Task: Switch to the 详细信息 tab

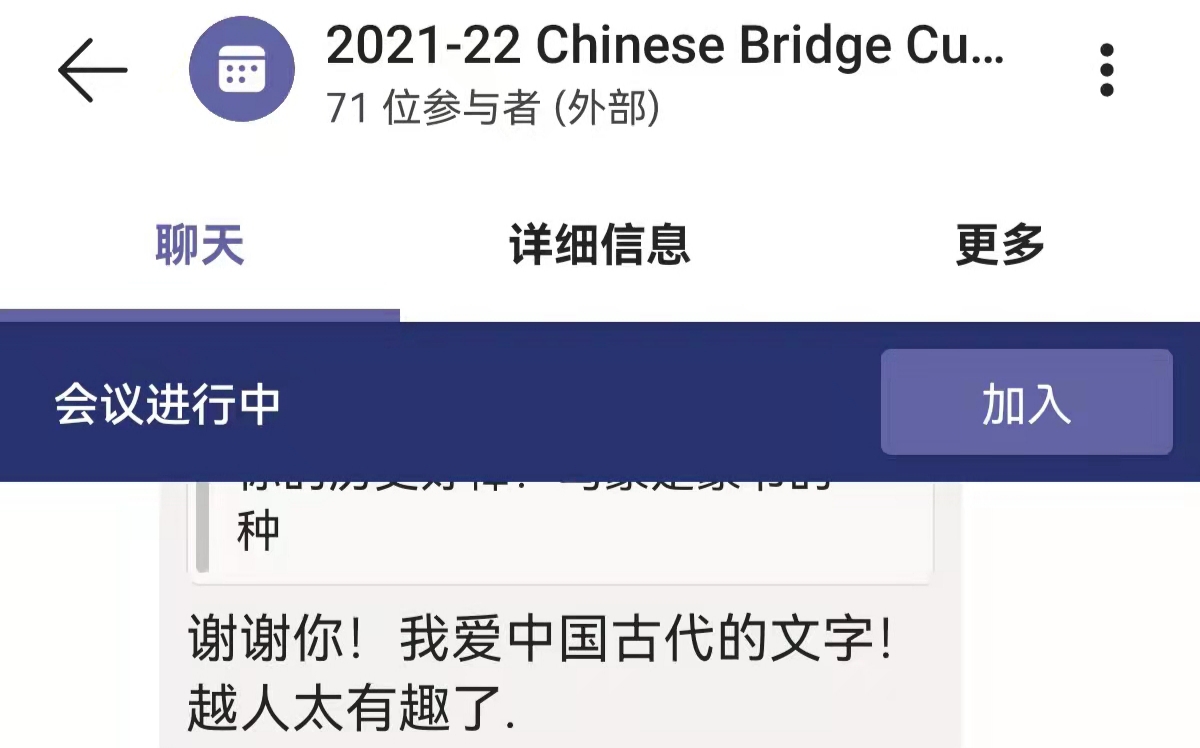Action: click(x=599, y=245)
